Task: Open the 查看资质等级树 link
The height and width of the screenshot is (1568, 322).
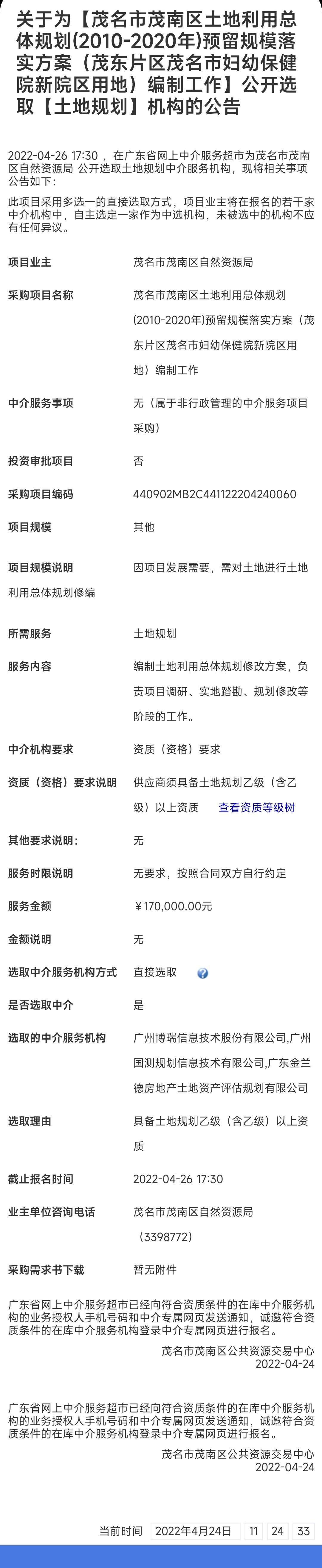Action: [x=256, y=808]
